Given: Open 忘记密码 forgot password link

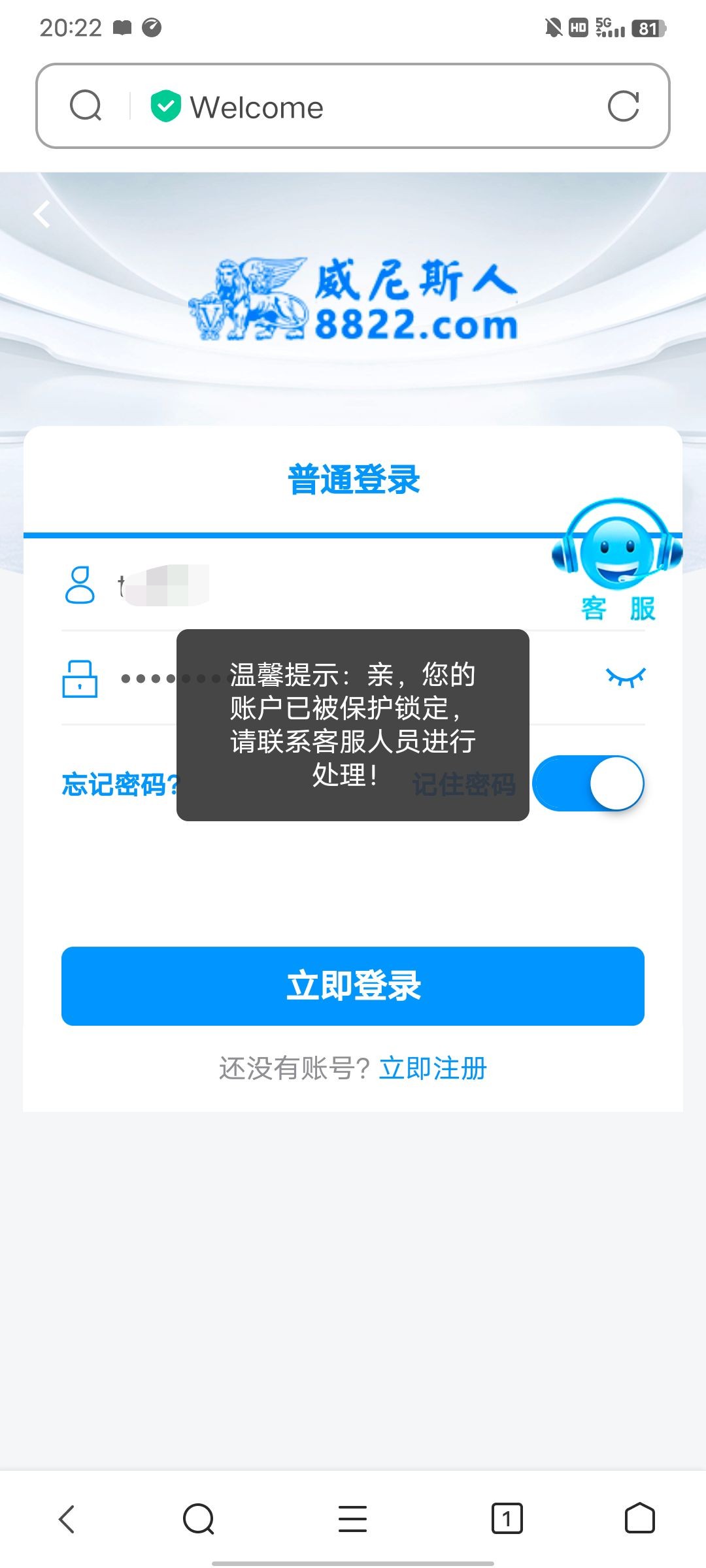Looking at the screenshot, I should click(118, 784).
